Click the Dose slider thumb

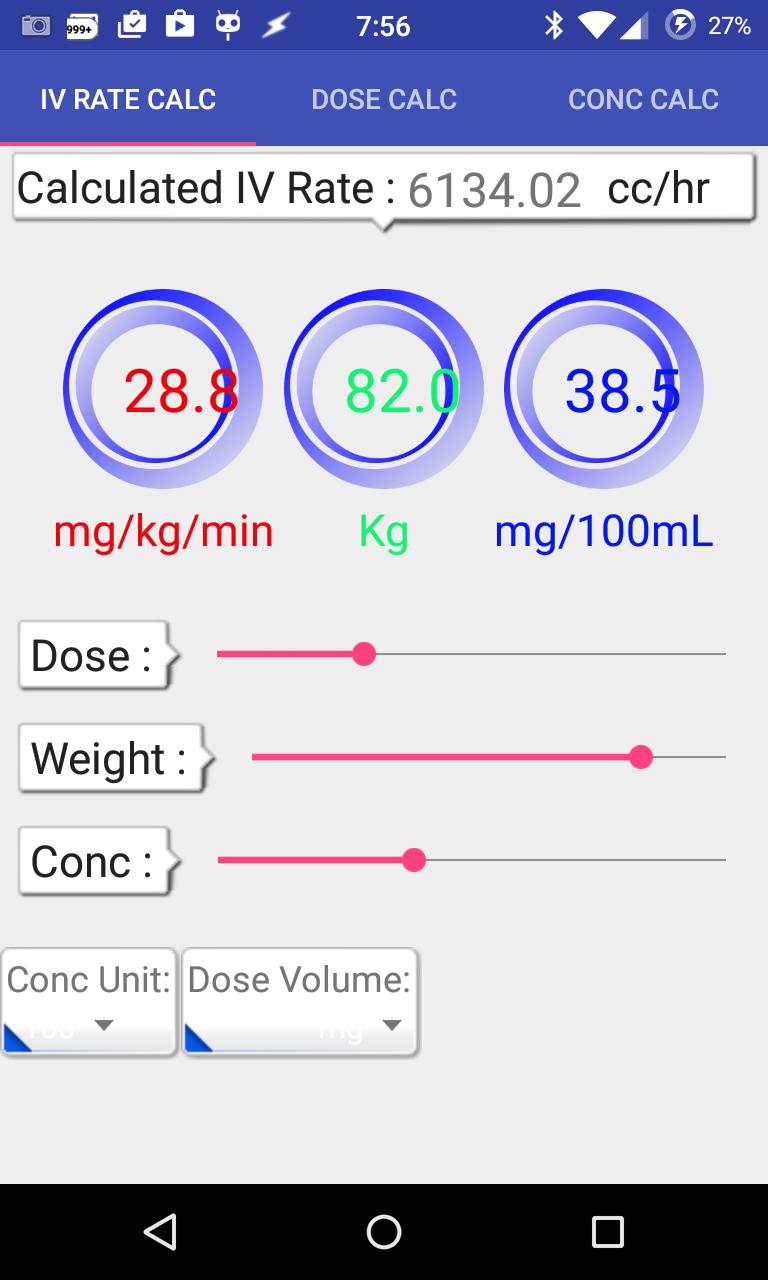pos(364,654)
